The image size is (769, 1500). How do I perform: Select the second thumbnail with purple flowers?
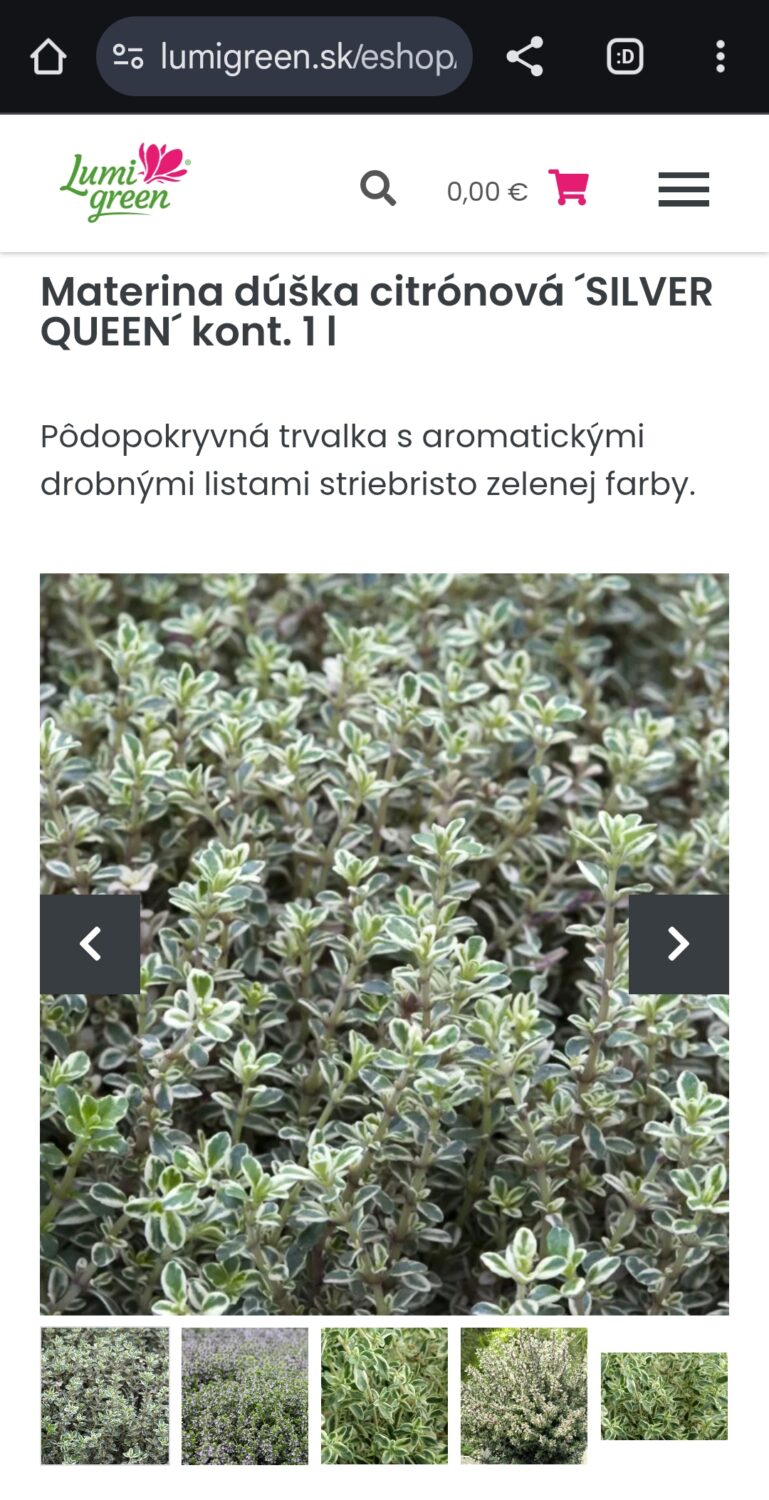[x=245, y=1396]
